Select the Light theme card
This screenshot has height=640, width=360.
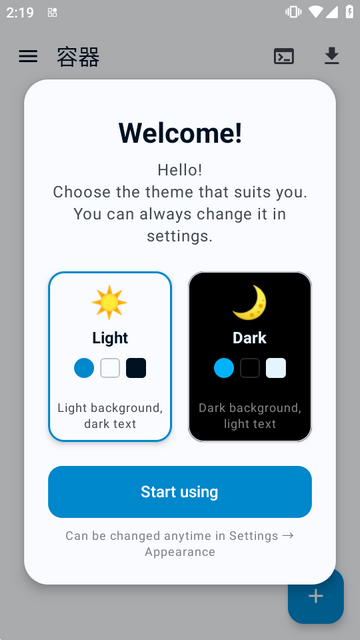point(110,356)
